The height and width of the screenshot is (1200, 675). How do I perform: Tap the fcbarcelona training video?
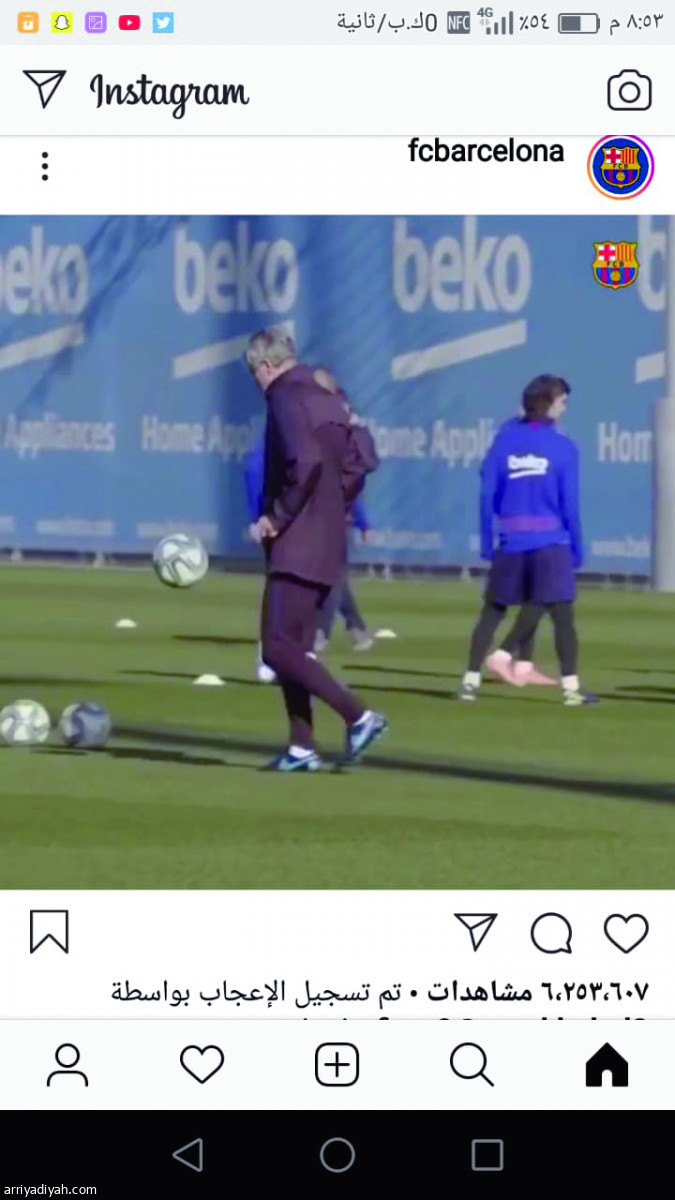337,550
